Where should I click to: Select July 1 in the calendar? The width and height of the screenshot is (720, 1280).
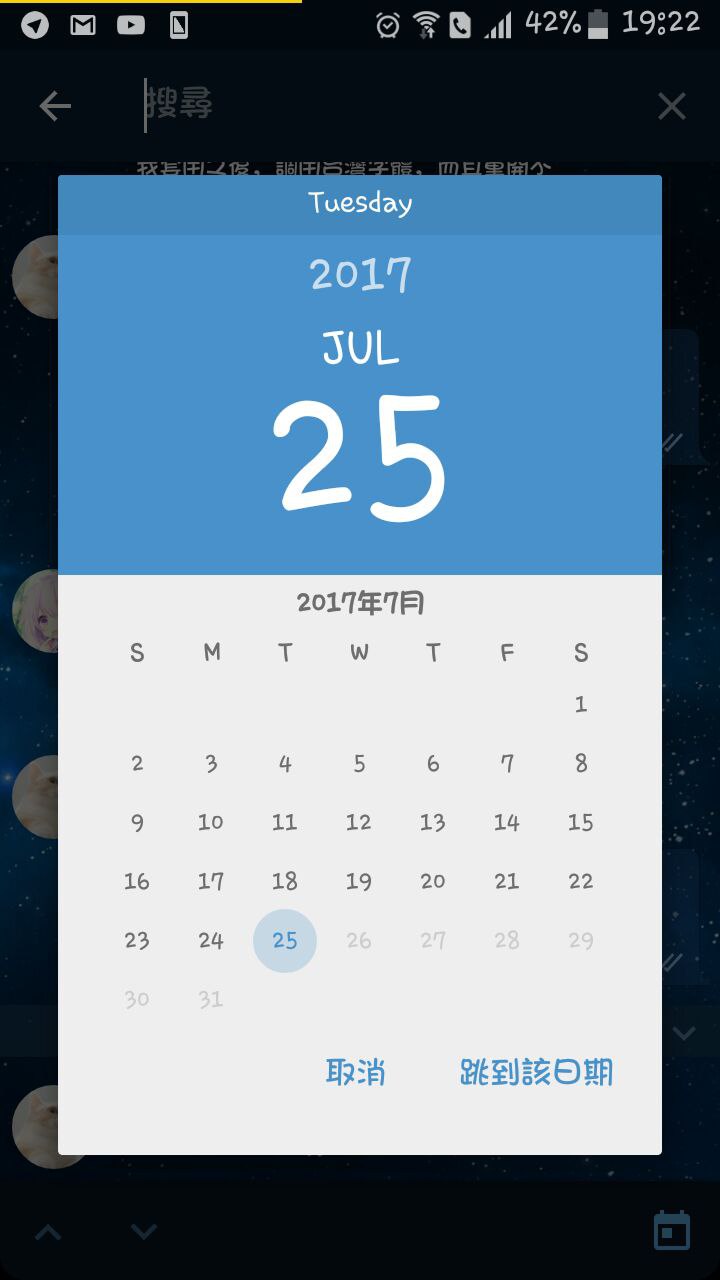pos(581,704)
